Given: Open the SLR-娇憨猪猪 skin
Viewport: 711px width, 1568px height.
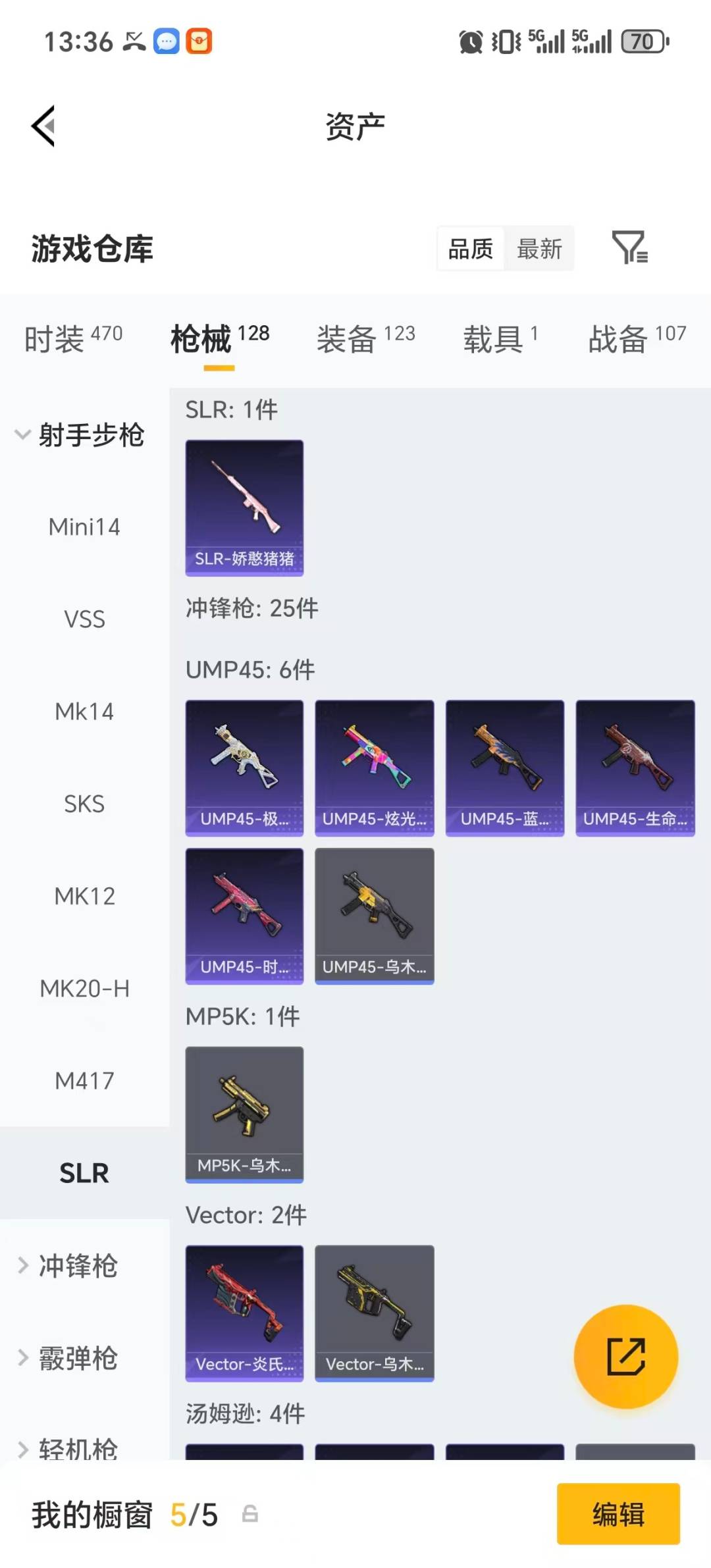Looking at the screenshot, I should pyautogui.click(x=244, y=508).
